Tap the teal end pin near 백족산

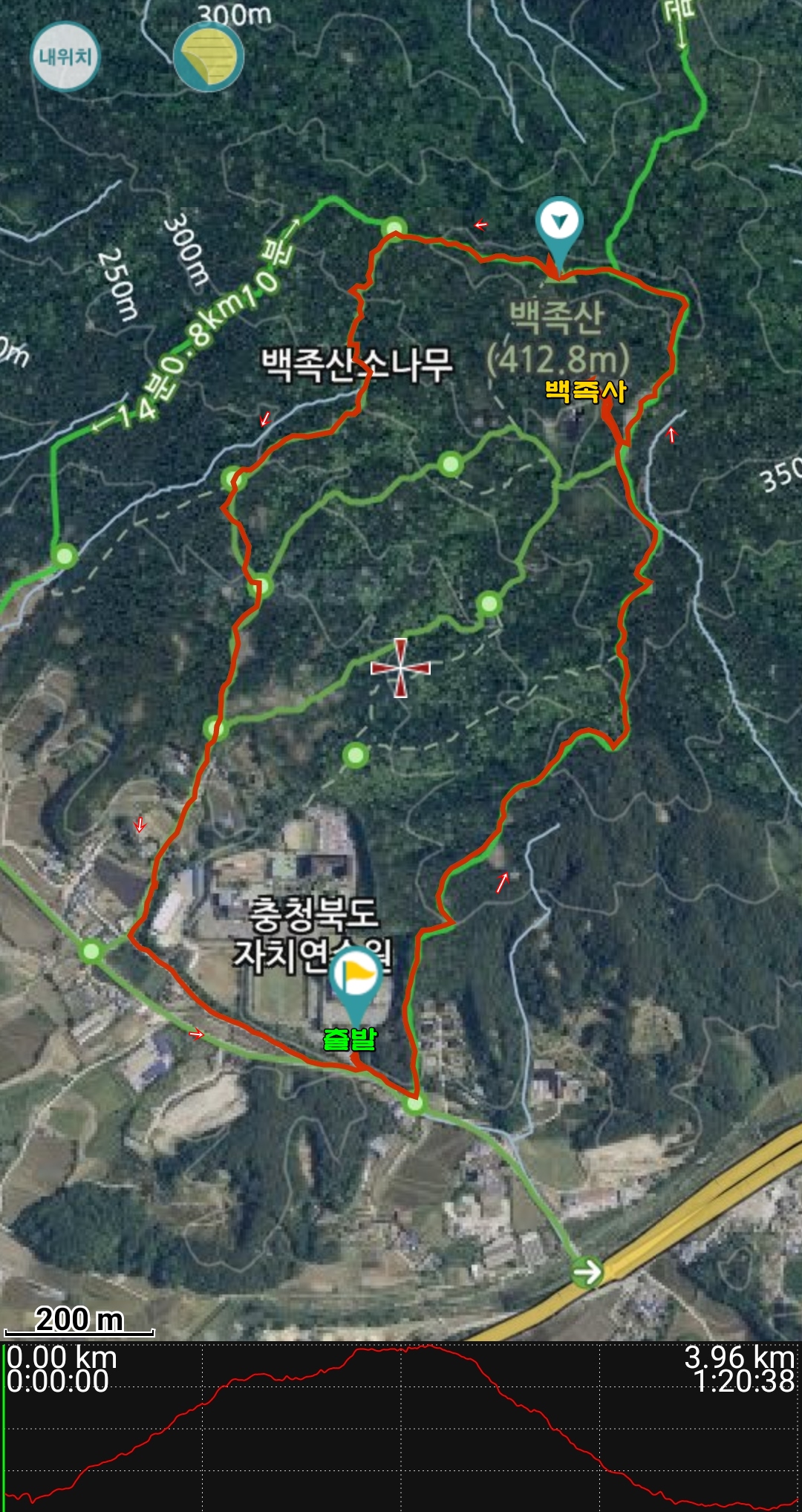point(559,223)
